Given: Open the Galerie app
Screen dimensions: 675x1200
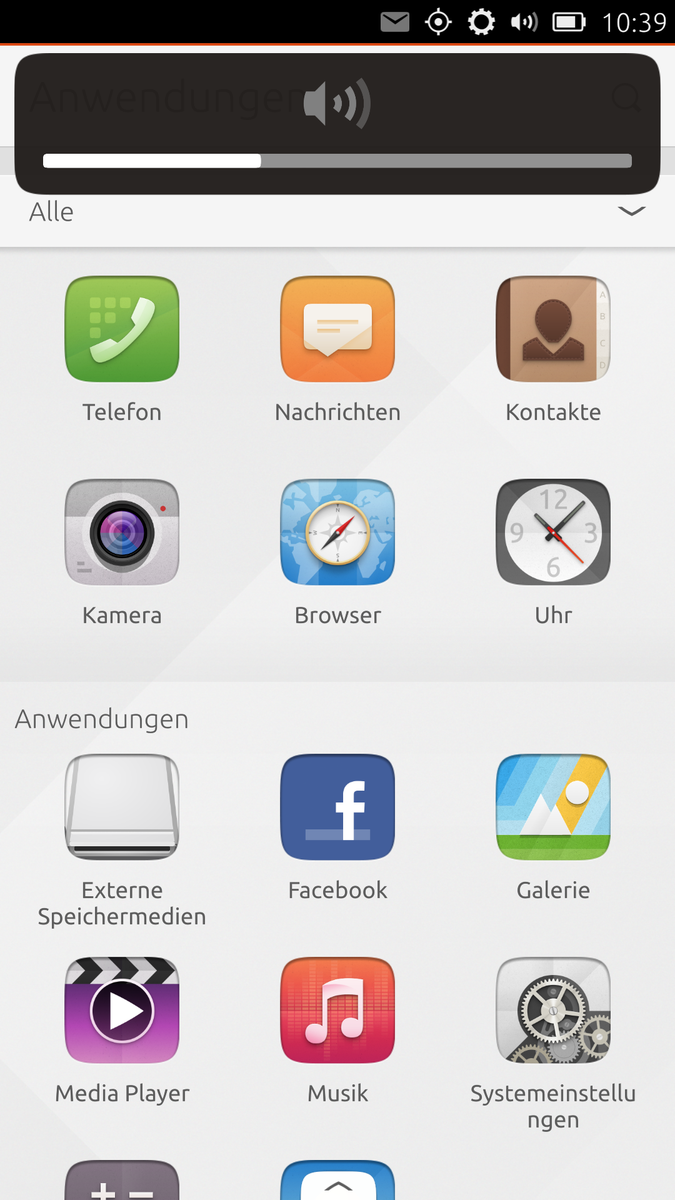Looking at the screenshot, I should [x=553, y=807].
